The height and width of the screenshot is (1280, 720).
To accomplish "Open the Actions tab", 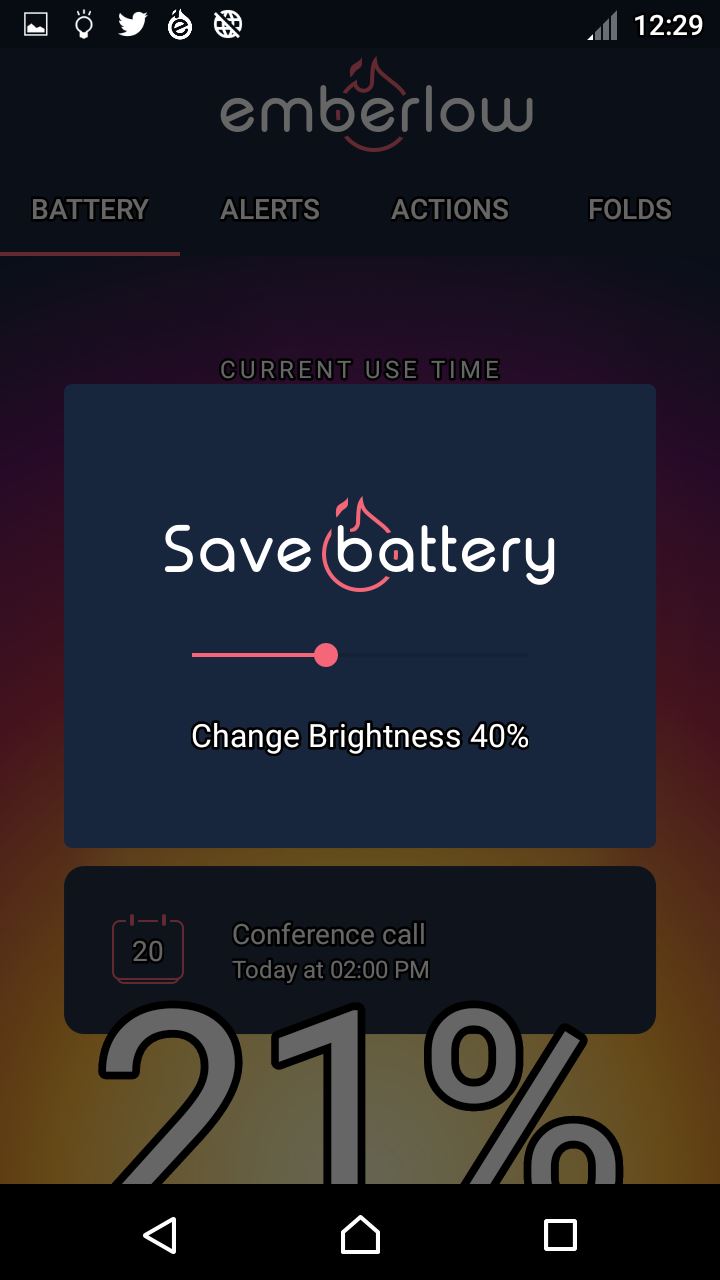I will coord(450,210).
